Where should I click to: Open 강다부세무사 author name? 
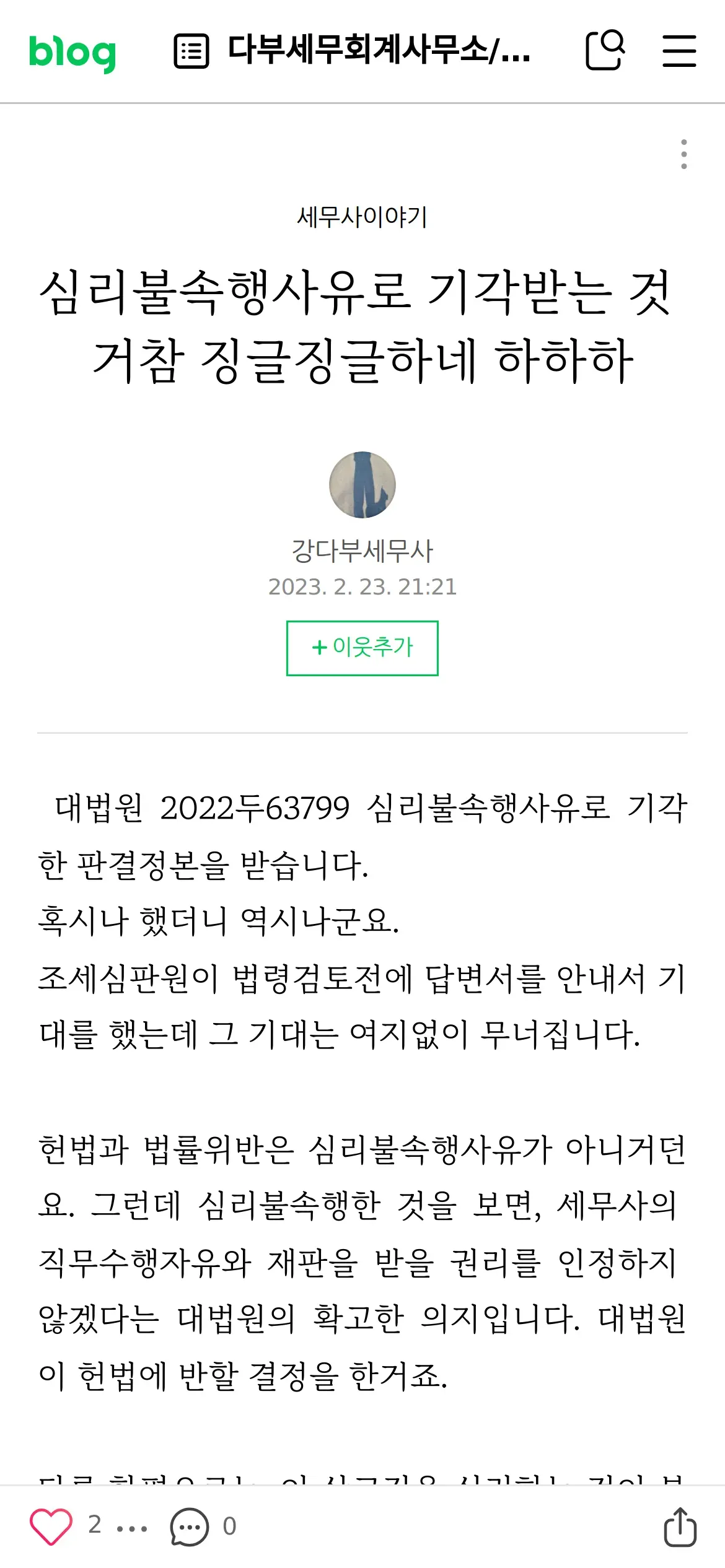tap(362, 551)
